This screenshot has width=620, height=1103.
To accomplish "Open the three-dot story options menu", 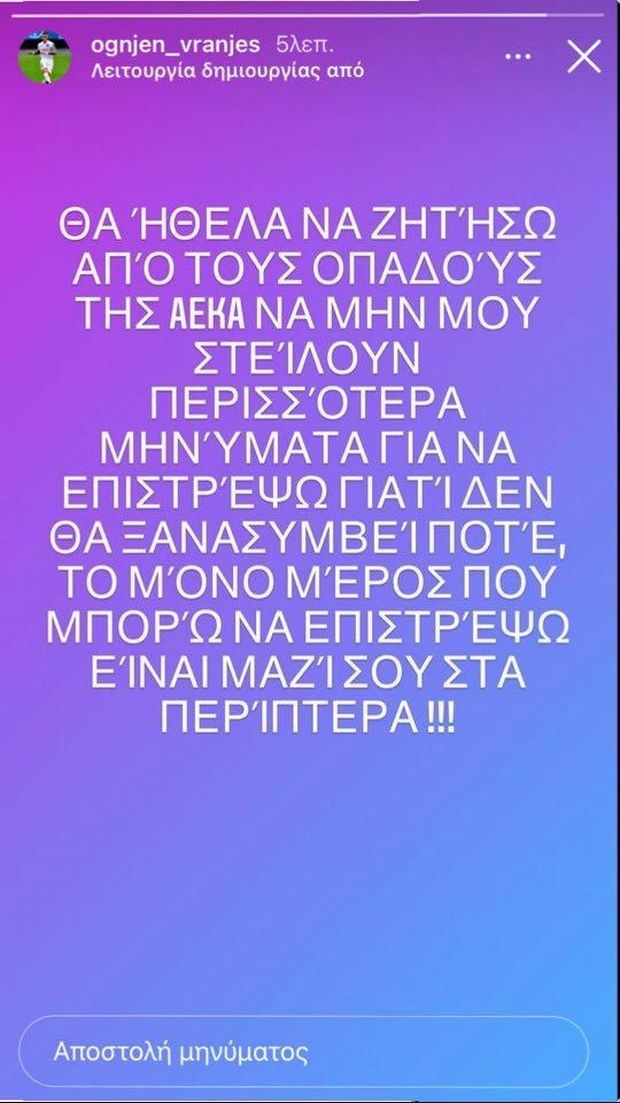I will pyautogui.click(x=518, y=59).
